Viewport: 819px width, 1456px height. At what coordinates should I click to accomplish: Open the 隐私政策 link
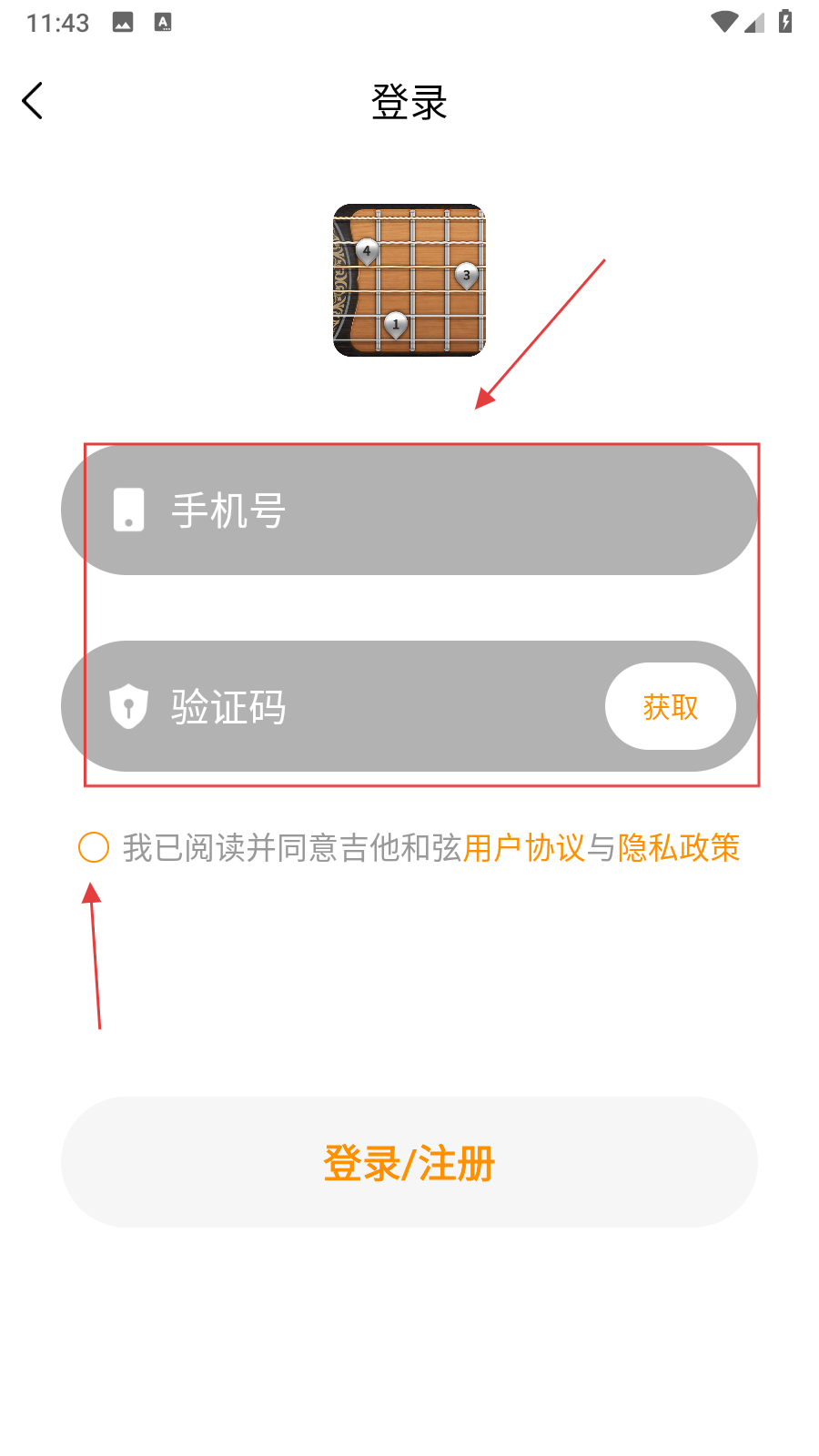(679, 848)
